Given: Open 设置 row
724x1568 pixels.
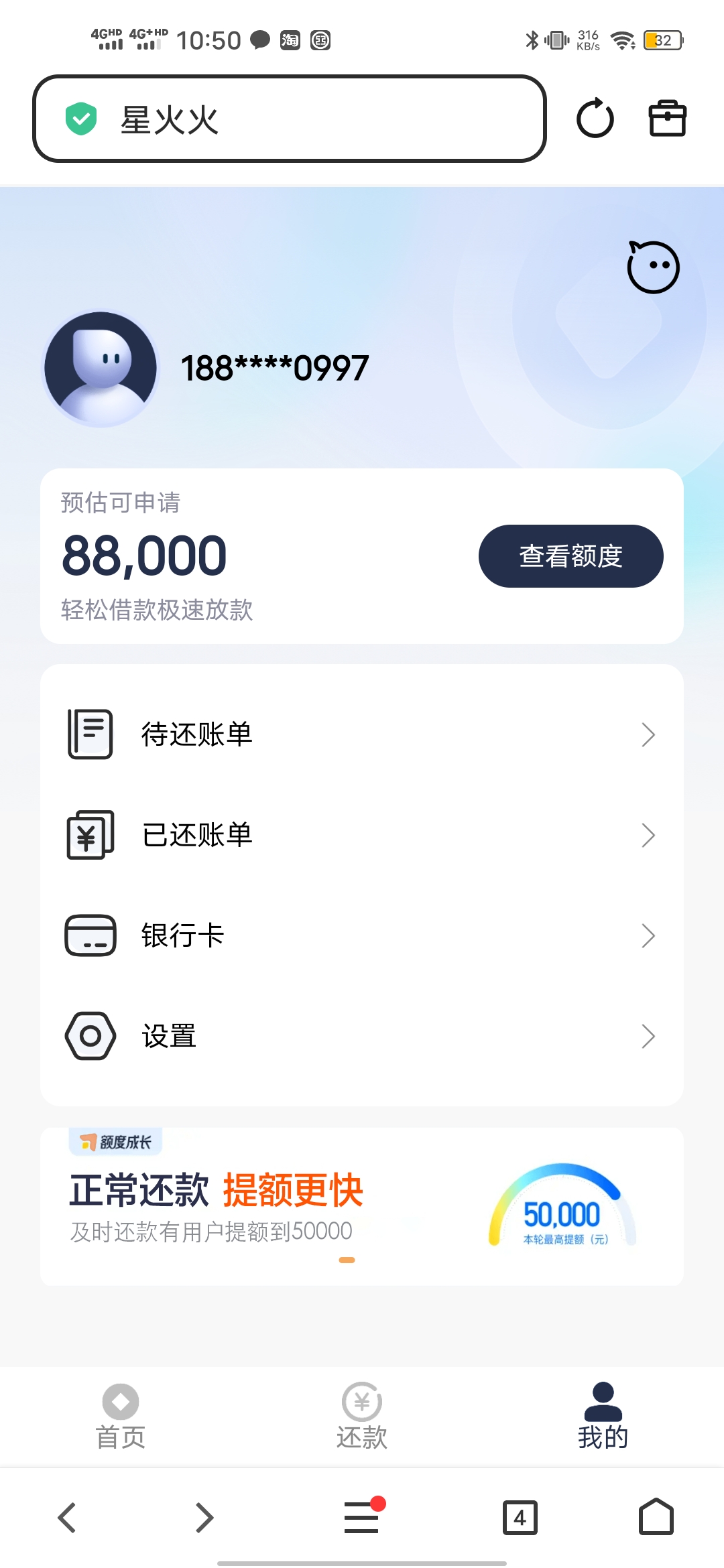Looking at the screenshot, I should coord(362,1036).
